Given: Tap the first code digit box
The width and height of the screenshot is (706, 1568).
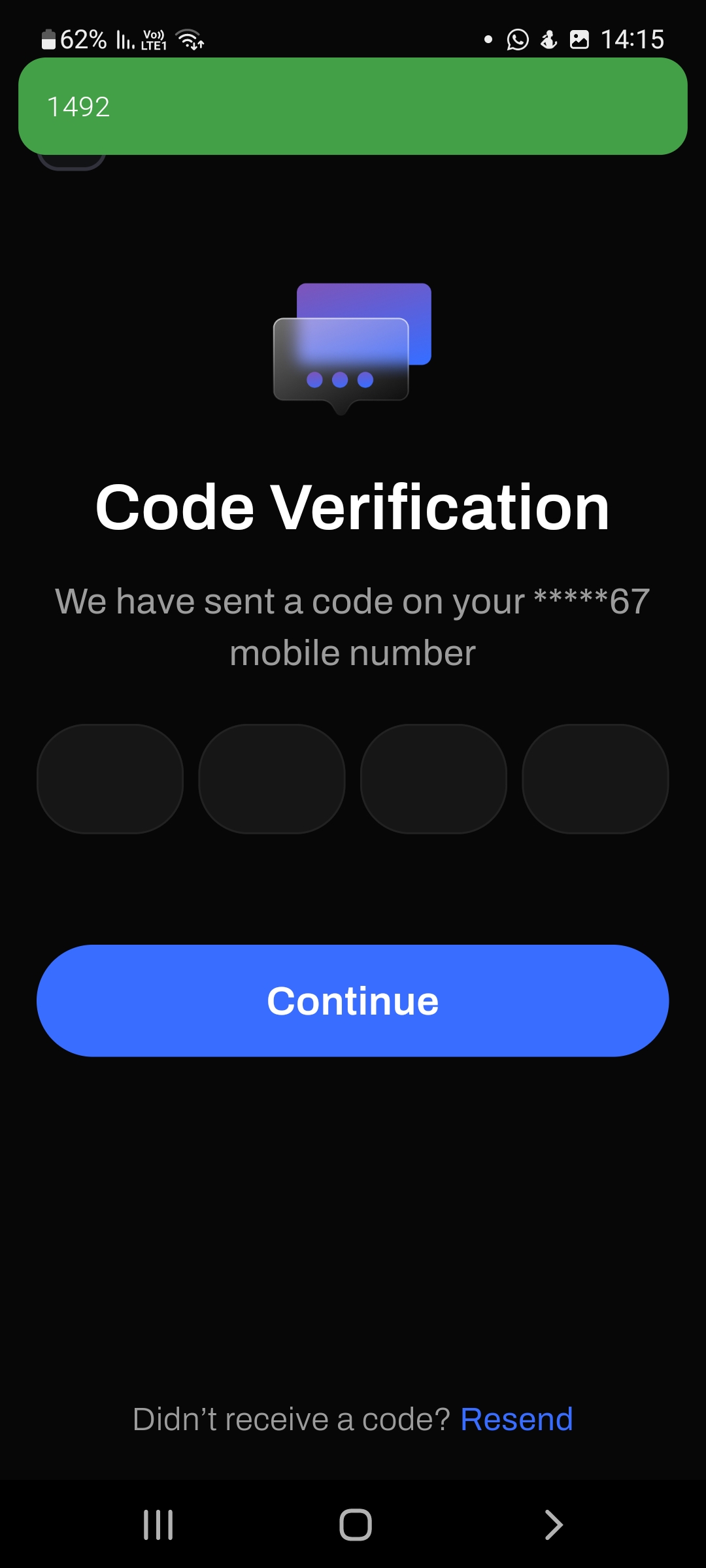Looking at the screenshot, I should (110, 779).
